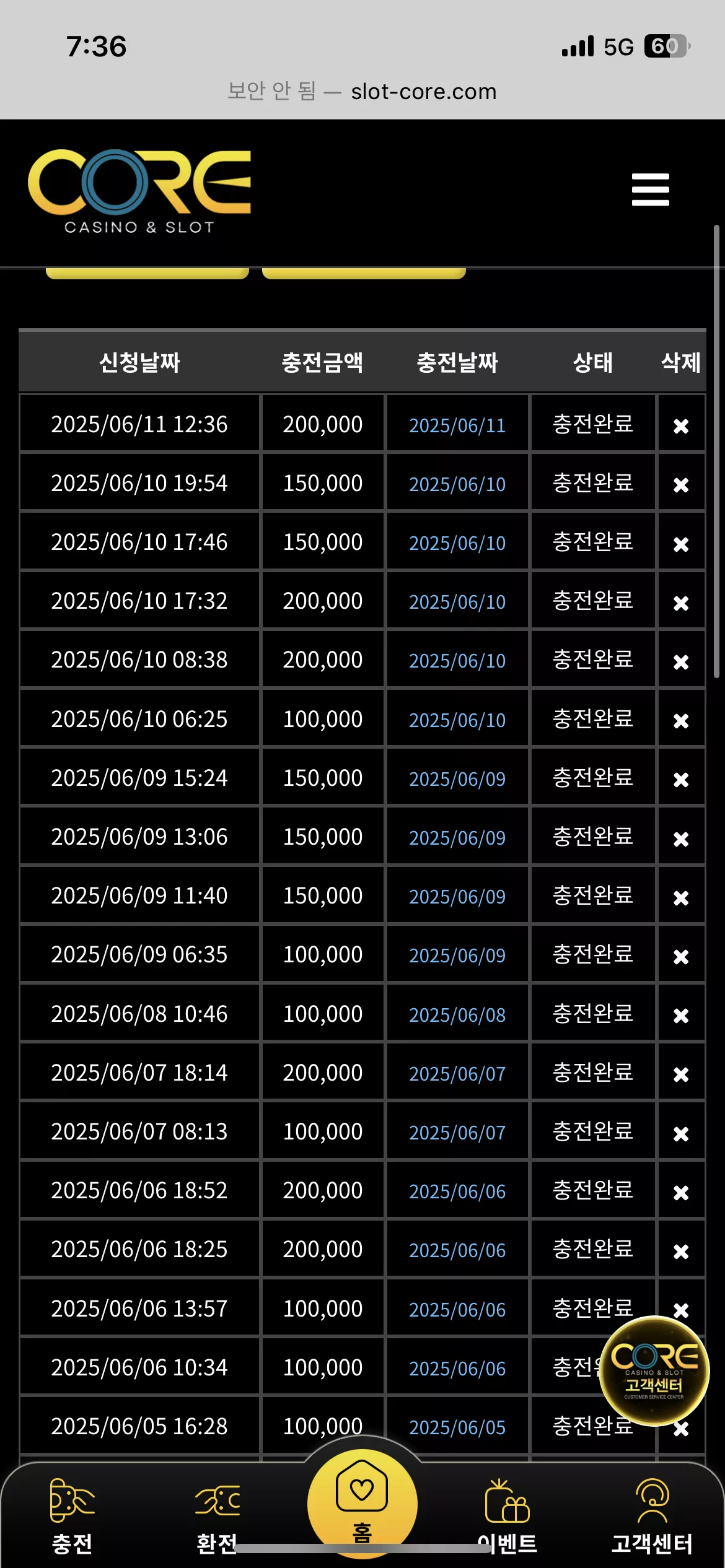Tap the slot-core.com address bar
The width and height of the screenshot is (725, 1568).
point(362,92)
